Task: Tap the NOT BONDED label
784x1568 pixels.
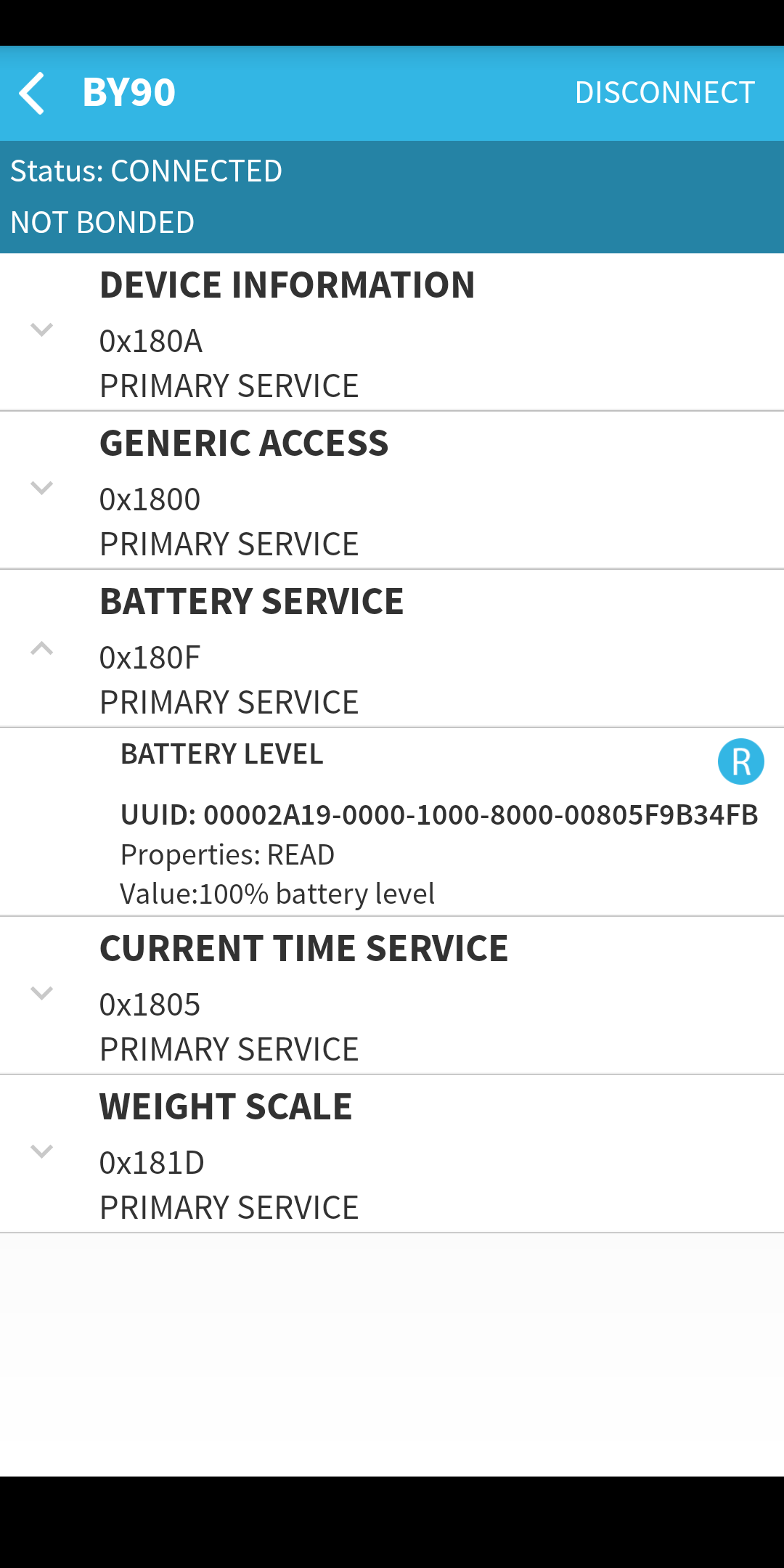Action: (103, 221)
